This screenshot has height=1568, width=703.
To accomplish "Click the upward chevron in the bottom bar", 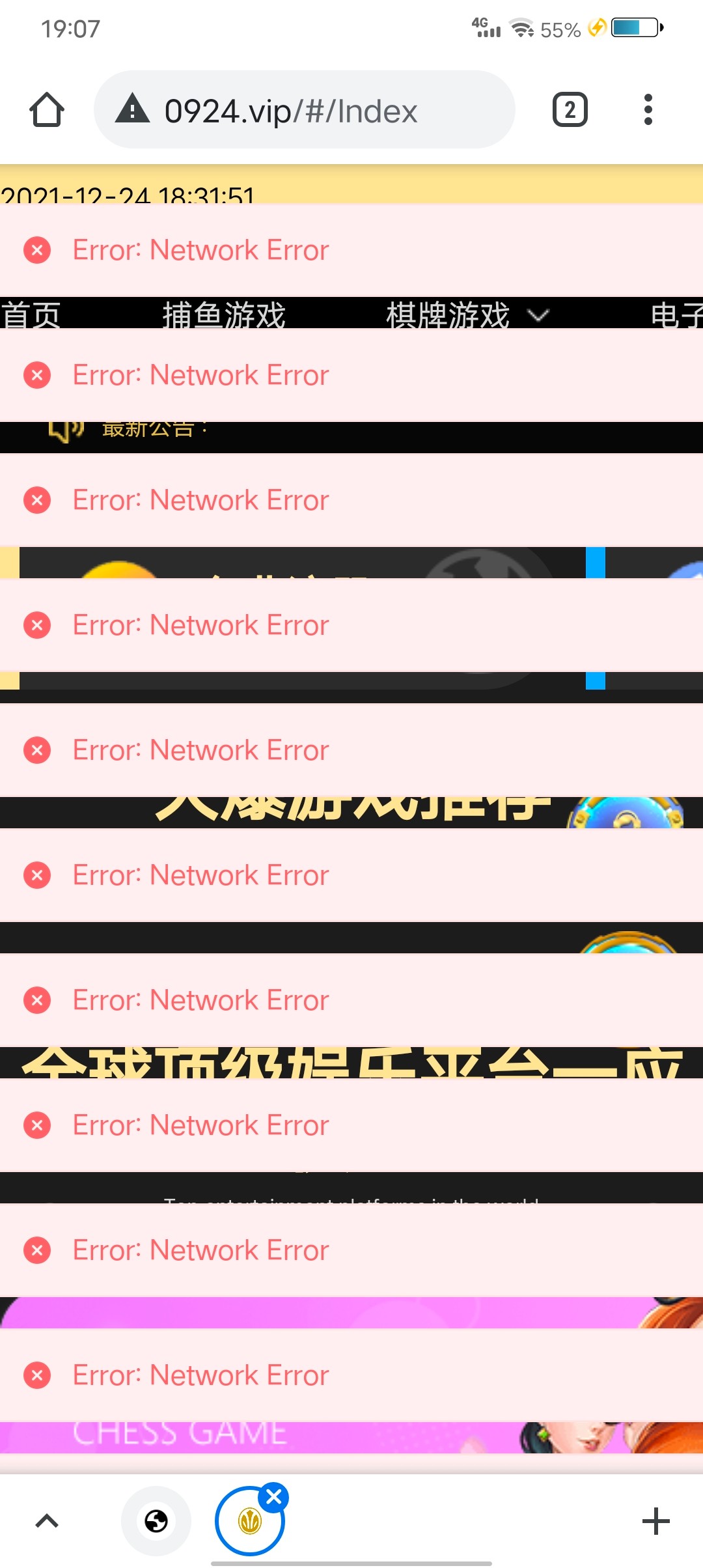I will (46, 1522).
